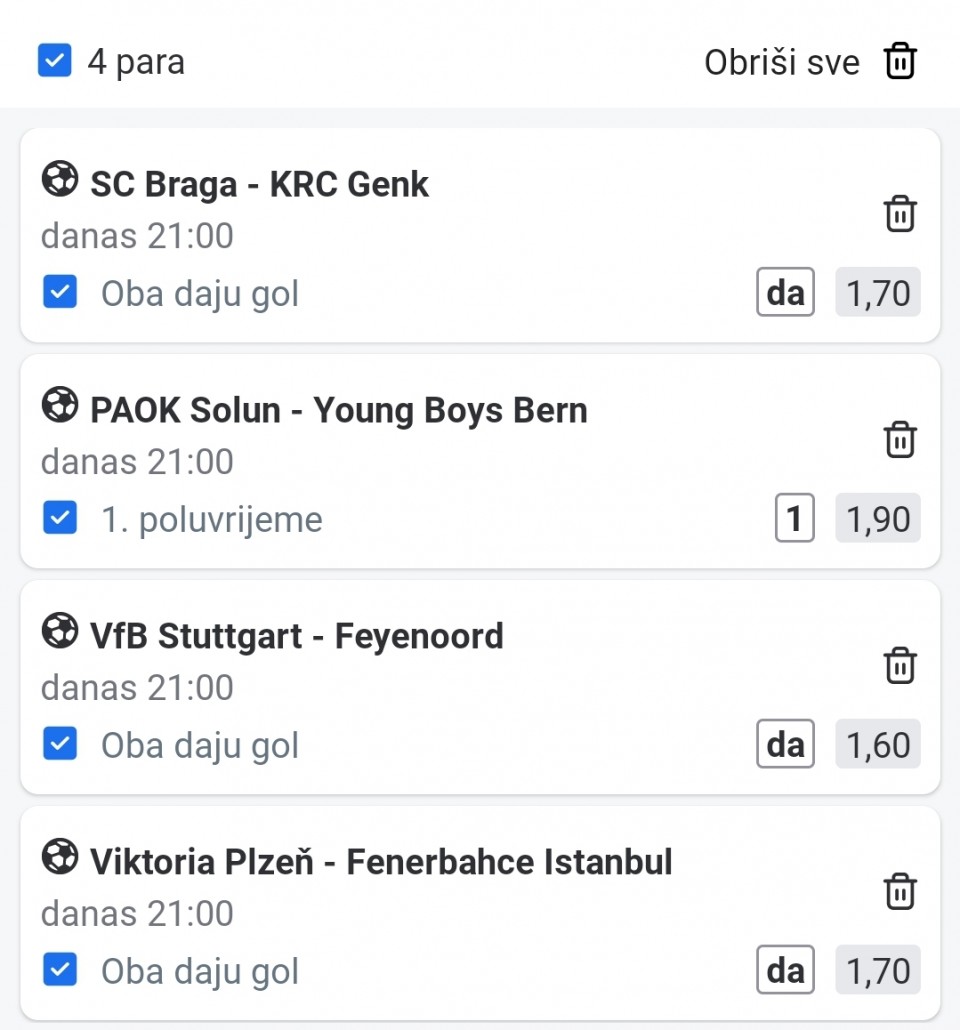Untick the VfB Stuttgart - Feyenoord checkbox

pos(60,745)
